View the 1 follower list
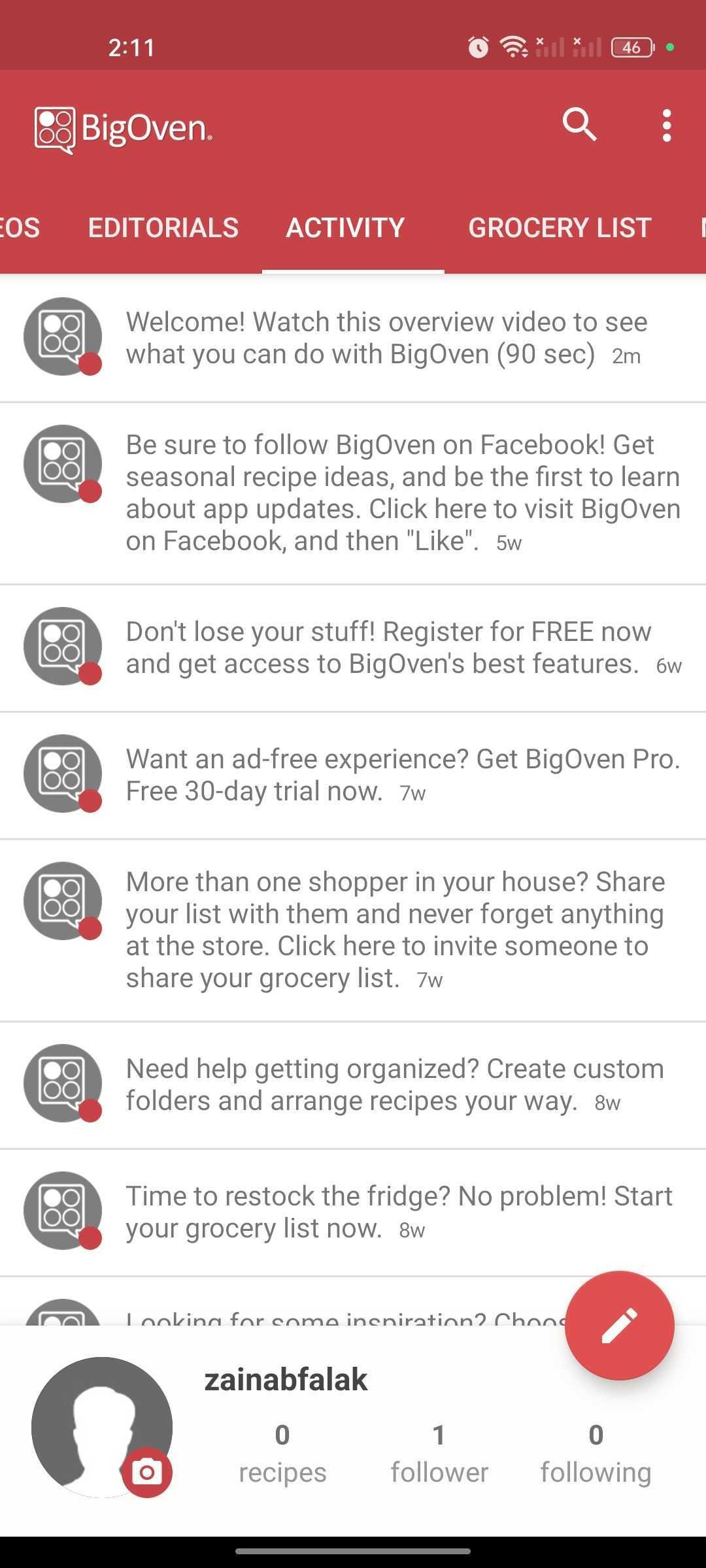The width and height of the screenshot is (706, 1568). [439, 1453]
